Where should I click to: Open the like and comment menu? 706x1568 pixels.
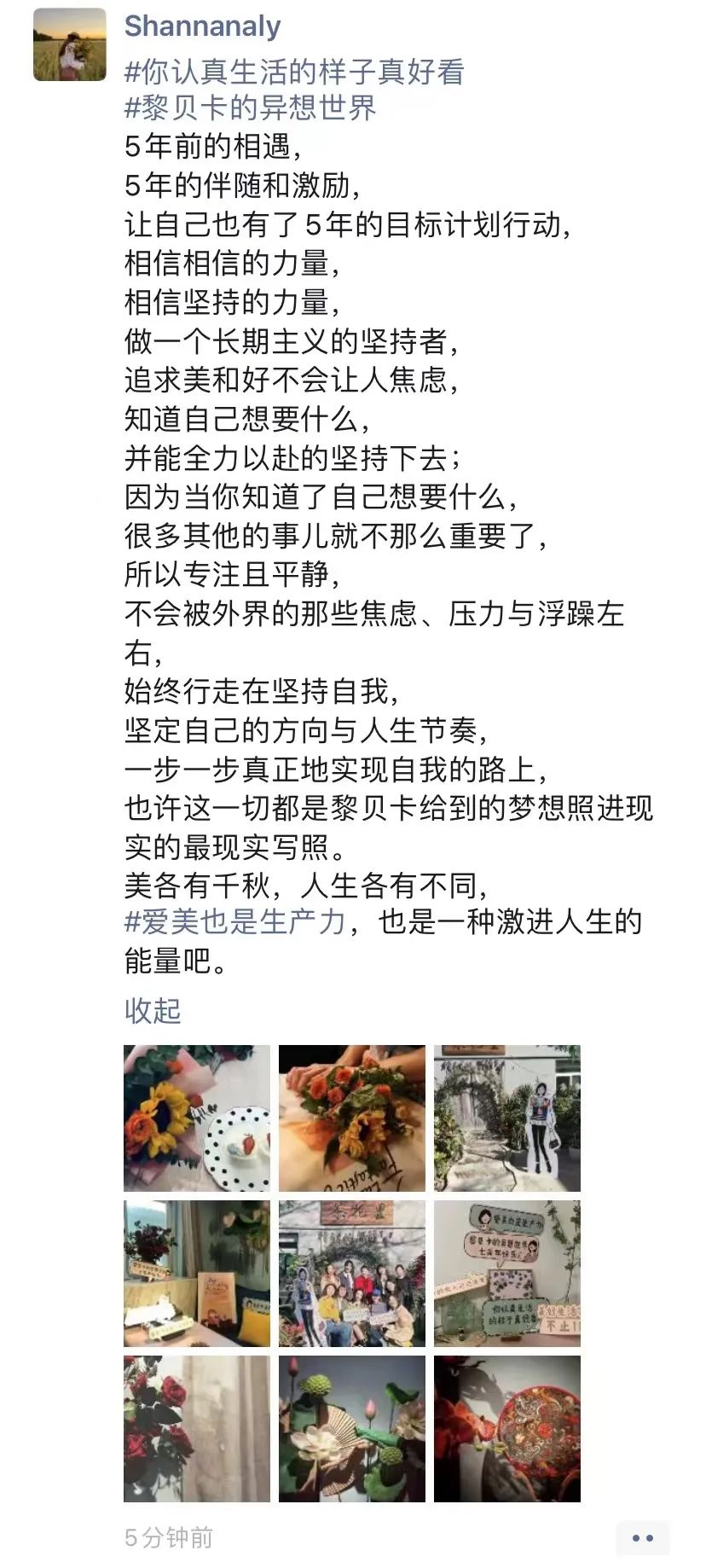642,1537
